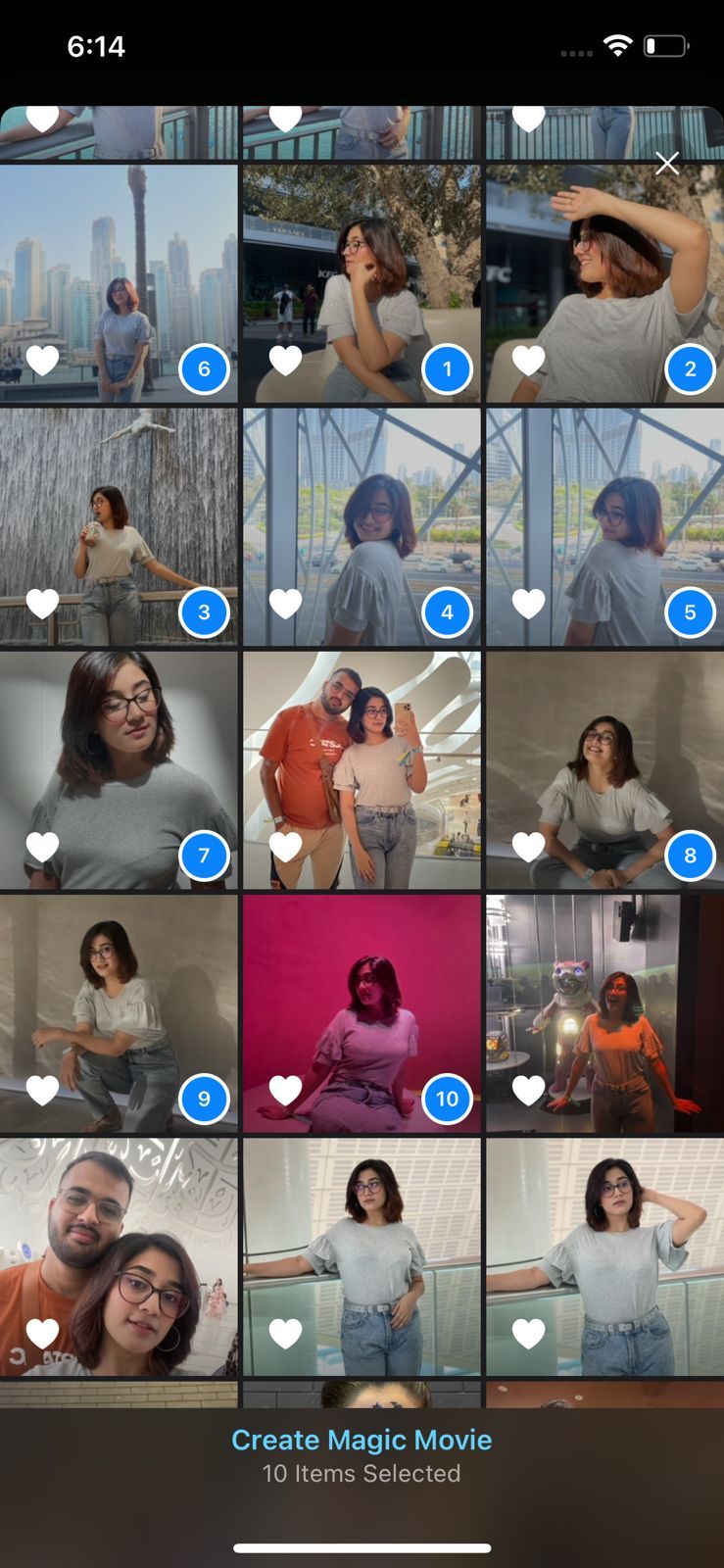Screen dimensions: 724x1568
Task: Tap the heart on the robot bear photo
Action: tap(528, 1090)
